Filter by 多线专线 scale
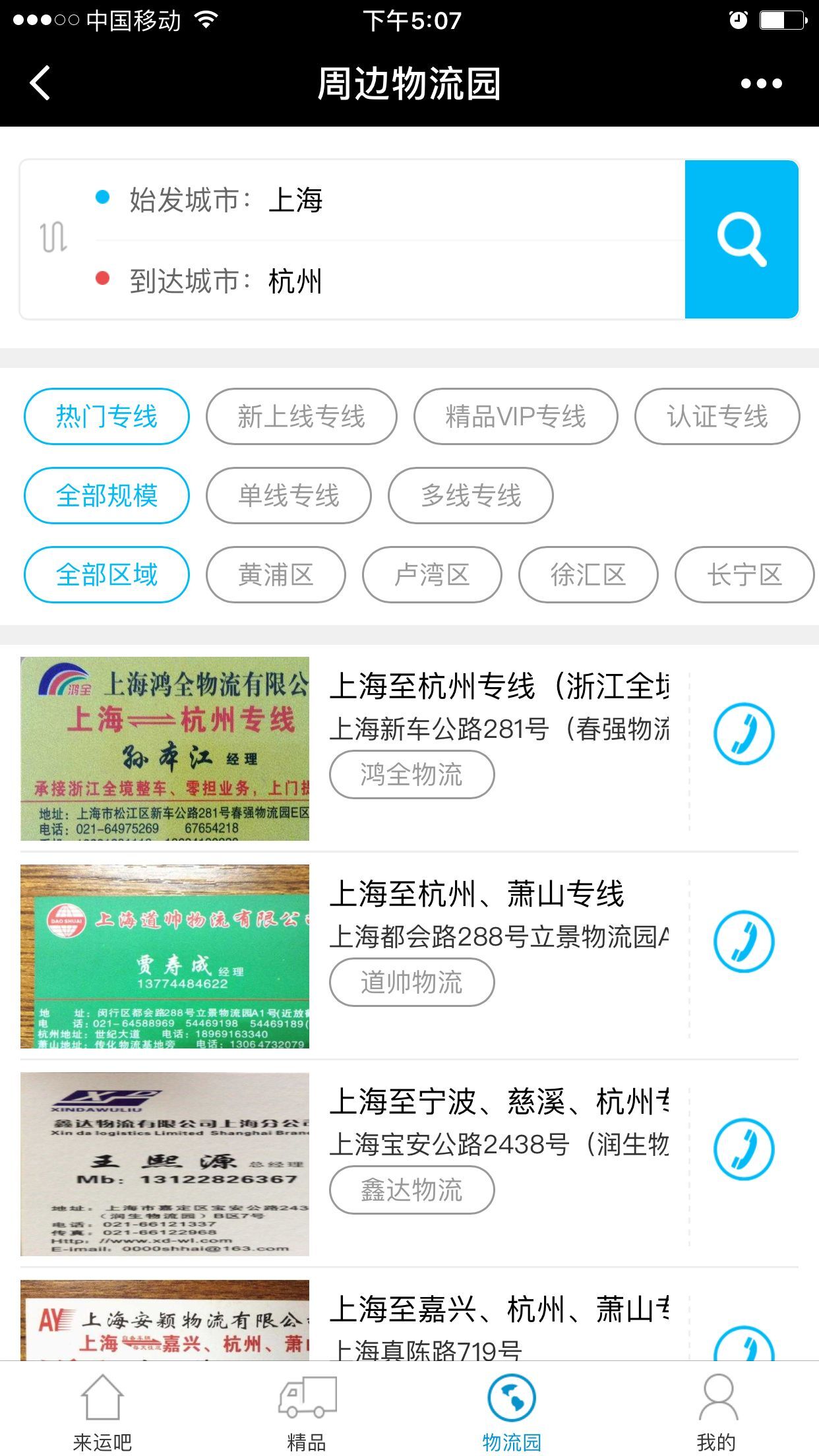Viewport: 819px width, 1456px height. point(470,496)
